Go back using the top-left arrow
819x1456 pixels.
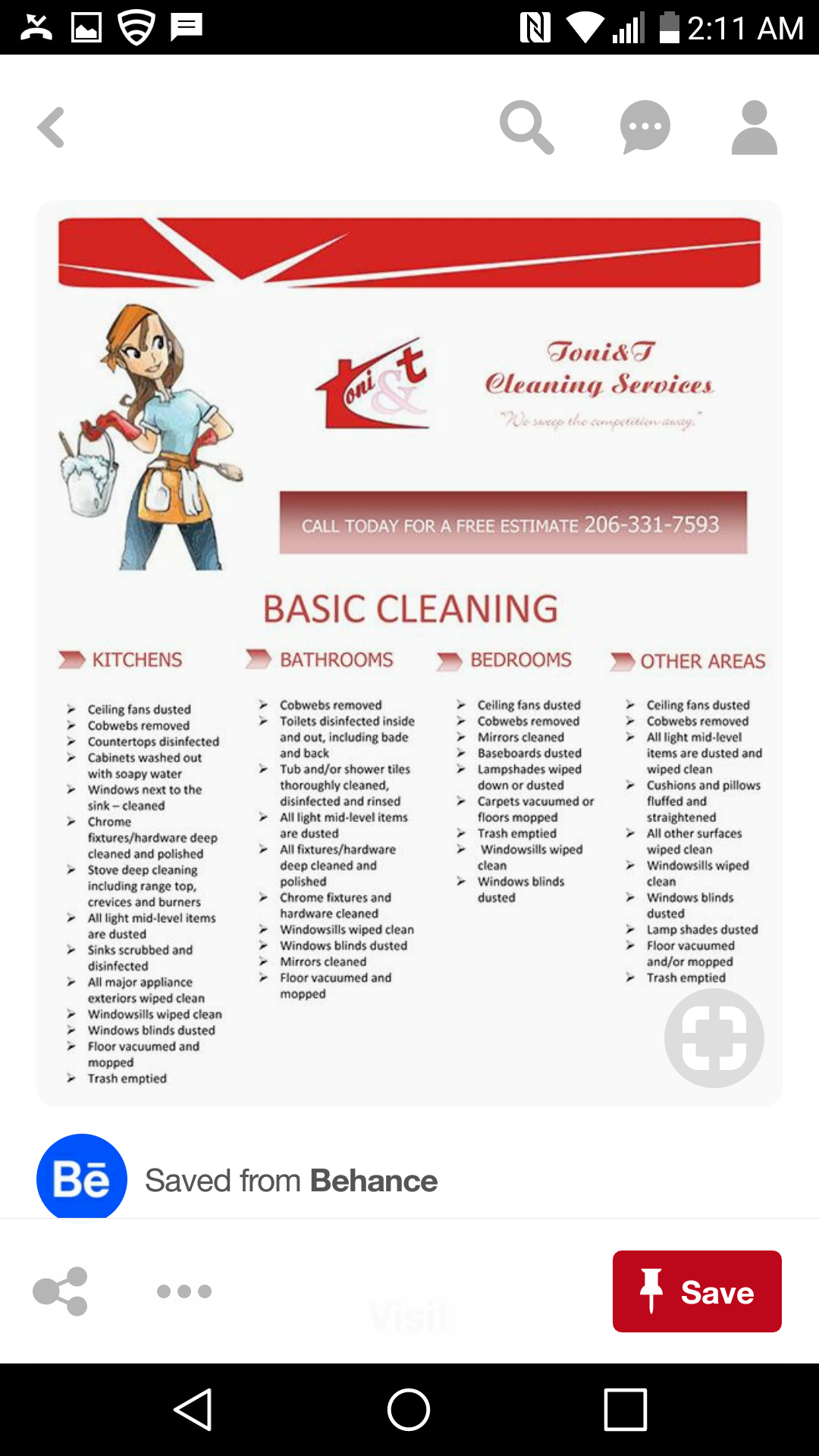(x=52, y=127)
